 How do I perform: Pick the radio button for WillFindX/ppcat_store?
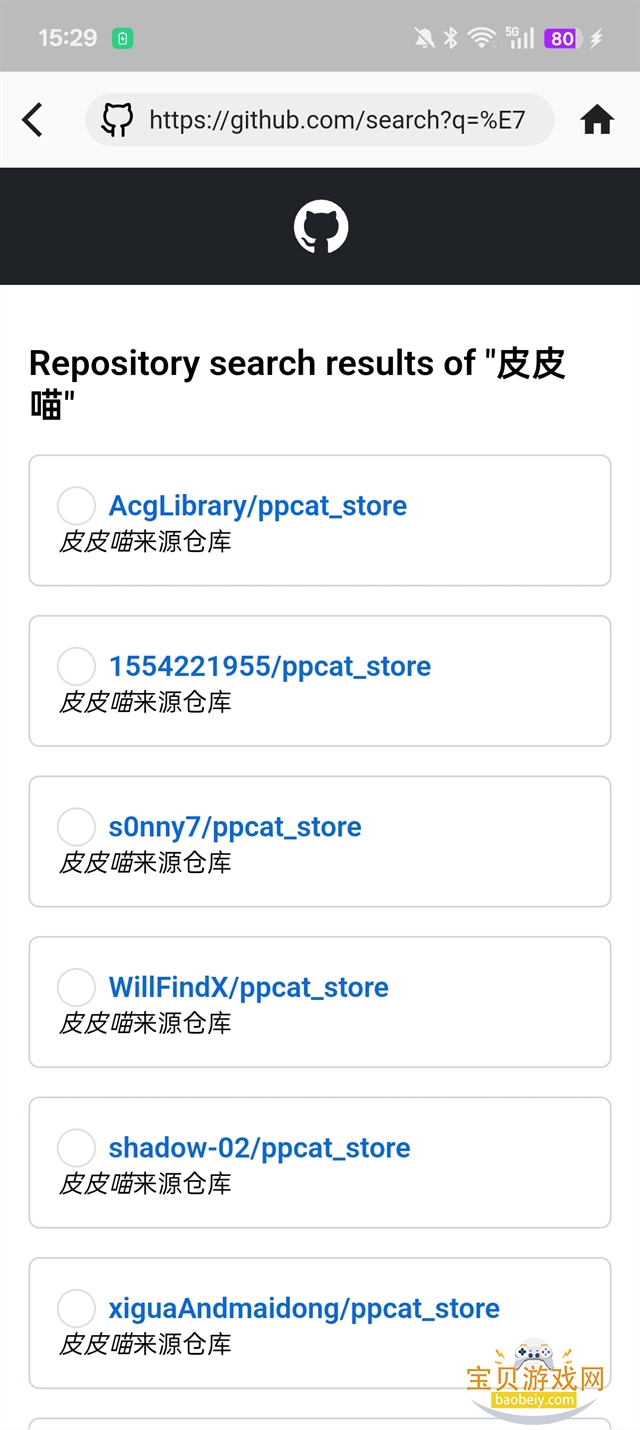click(76, 987)
